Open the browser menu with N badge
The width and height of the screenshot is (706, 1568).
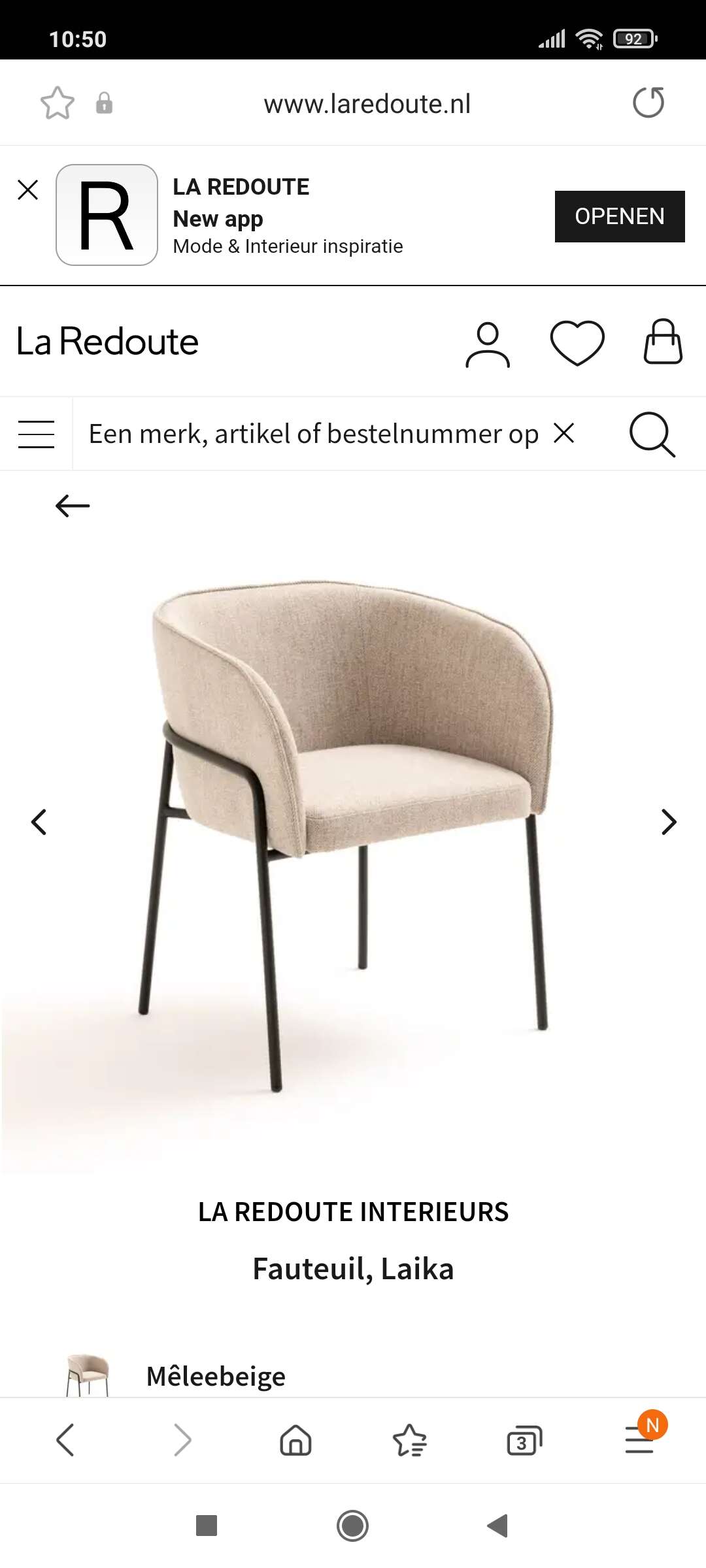coord(642,1437)
